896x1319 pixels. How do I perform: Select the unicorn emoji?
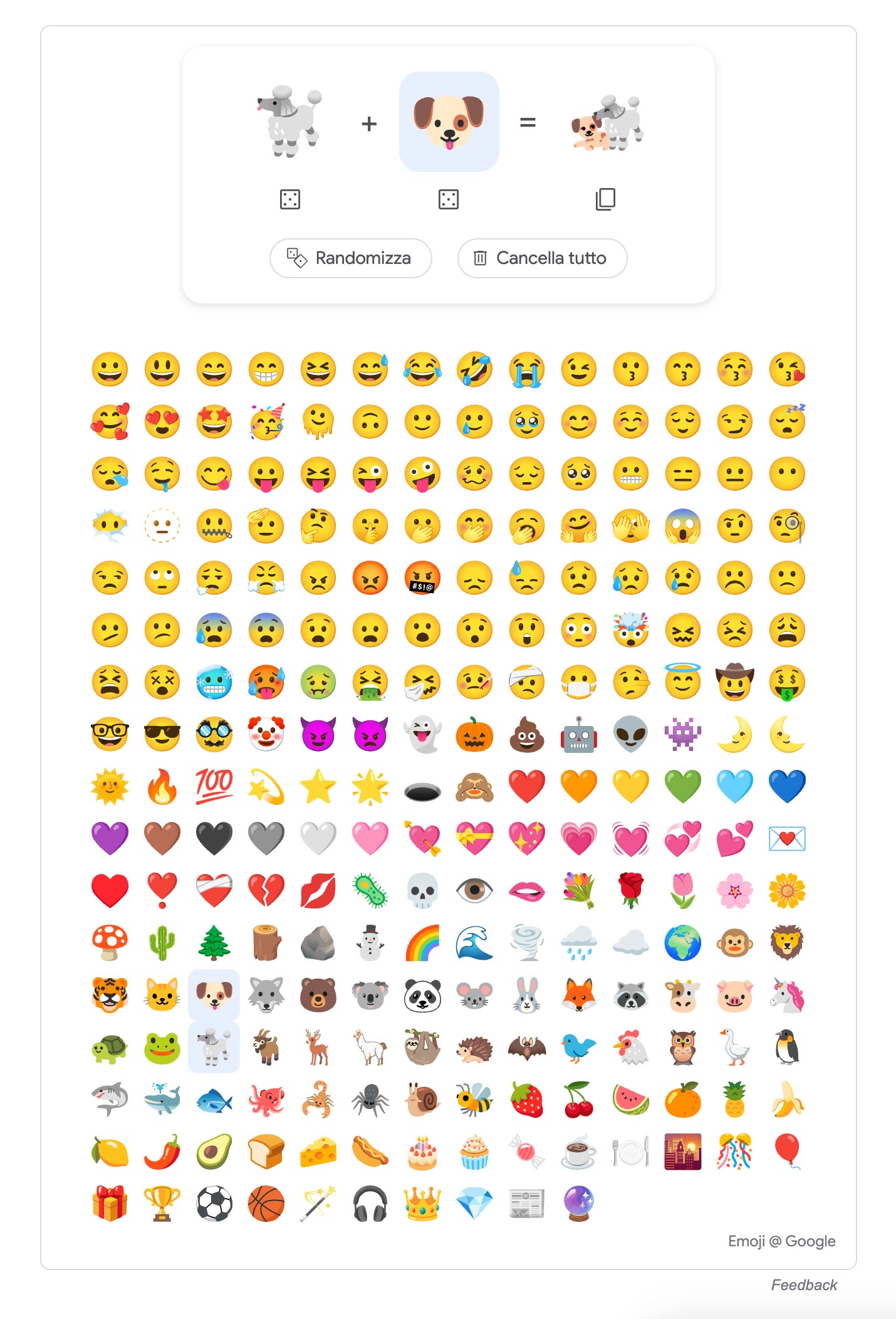(787, 996)
